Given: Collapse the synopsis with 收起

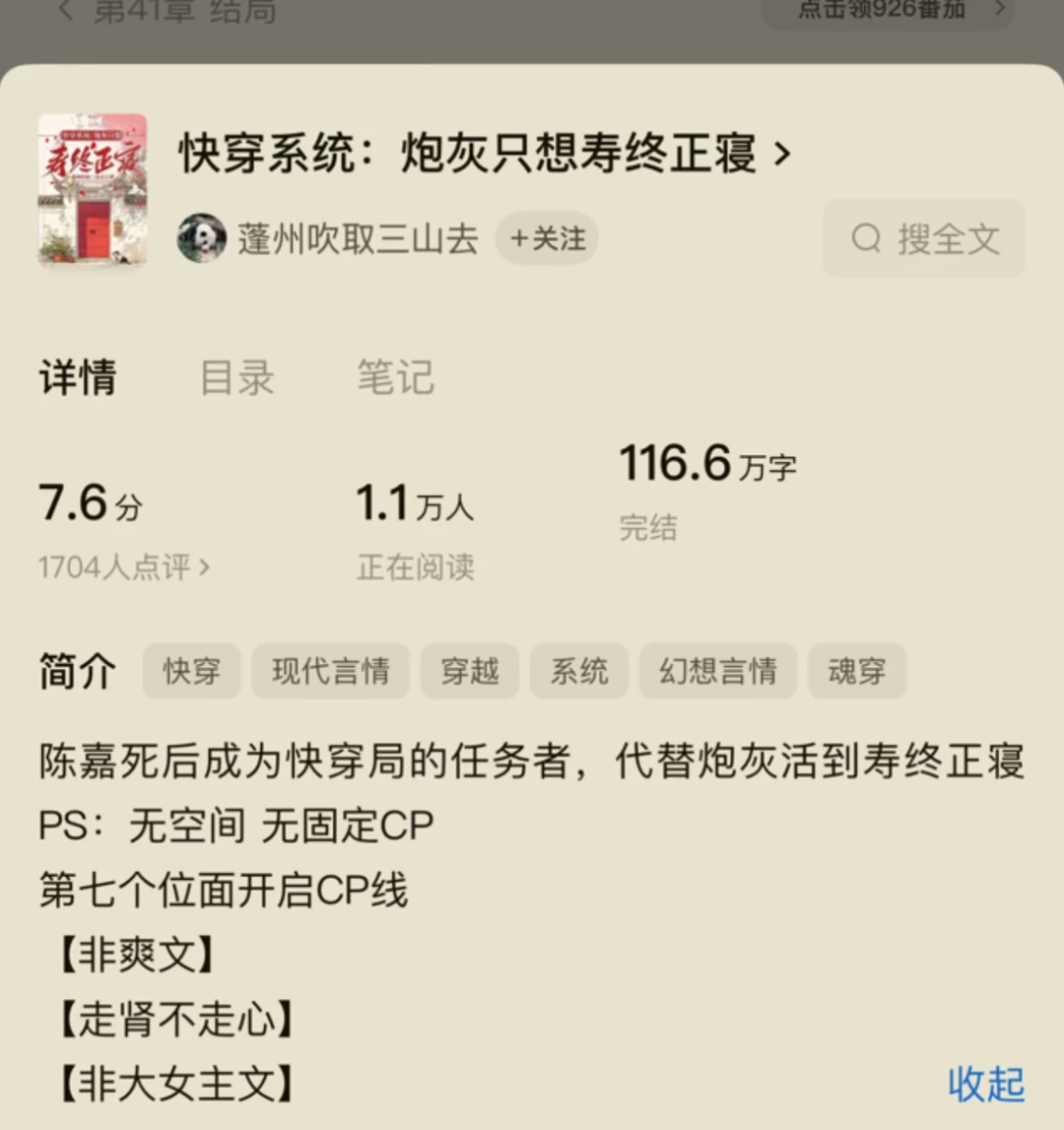Looking at the screenshot, I should pos(985,1084).
